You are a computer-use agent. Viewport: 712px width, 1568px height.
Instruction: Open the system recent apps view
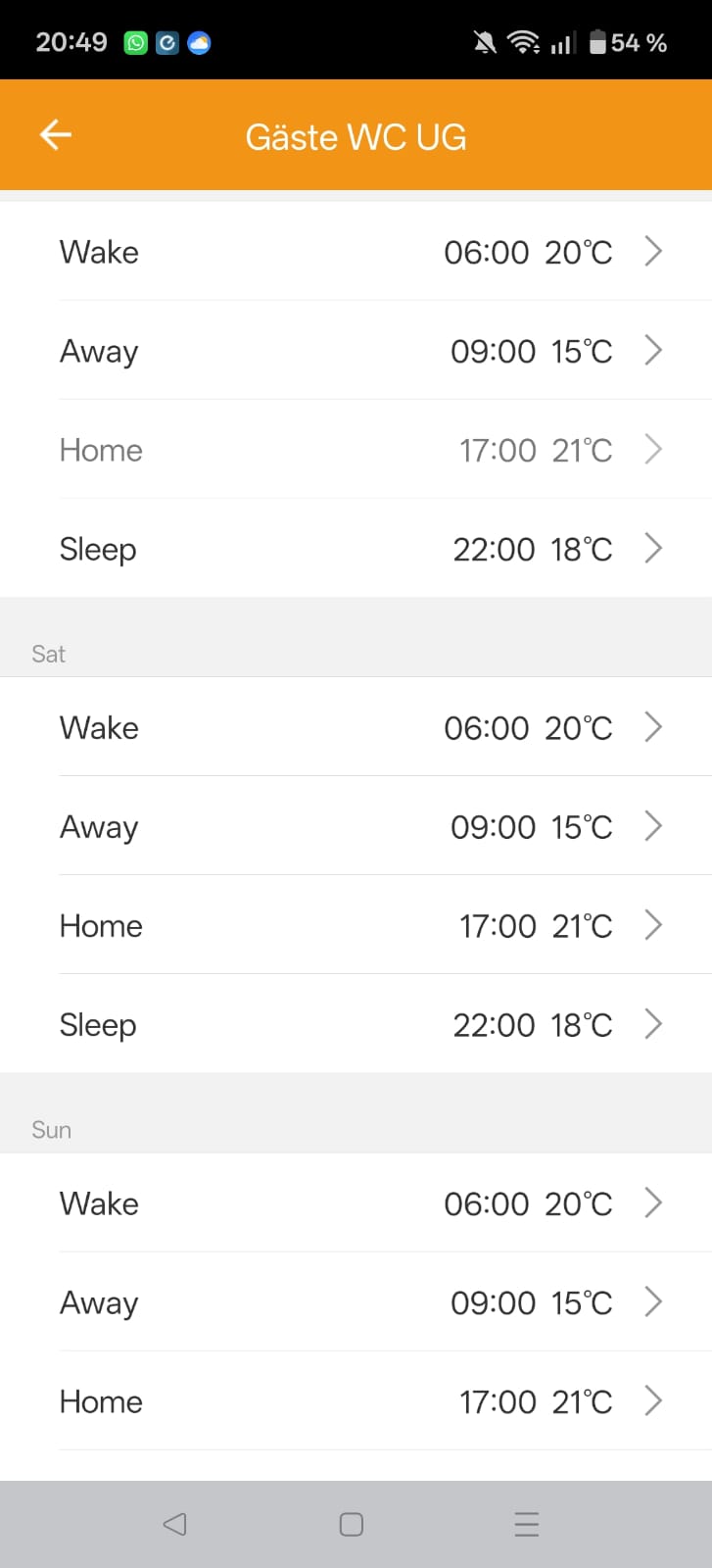click(x=527, y=1524)
